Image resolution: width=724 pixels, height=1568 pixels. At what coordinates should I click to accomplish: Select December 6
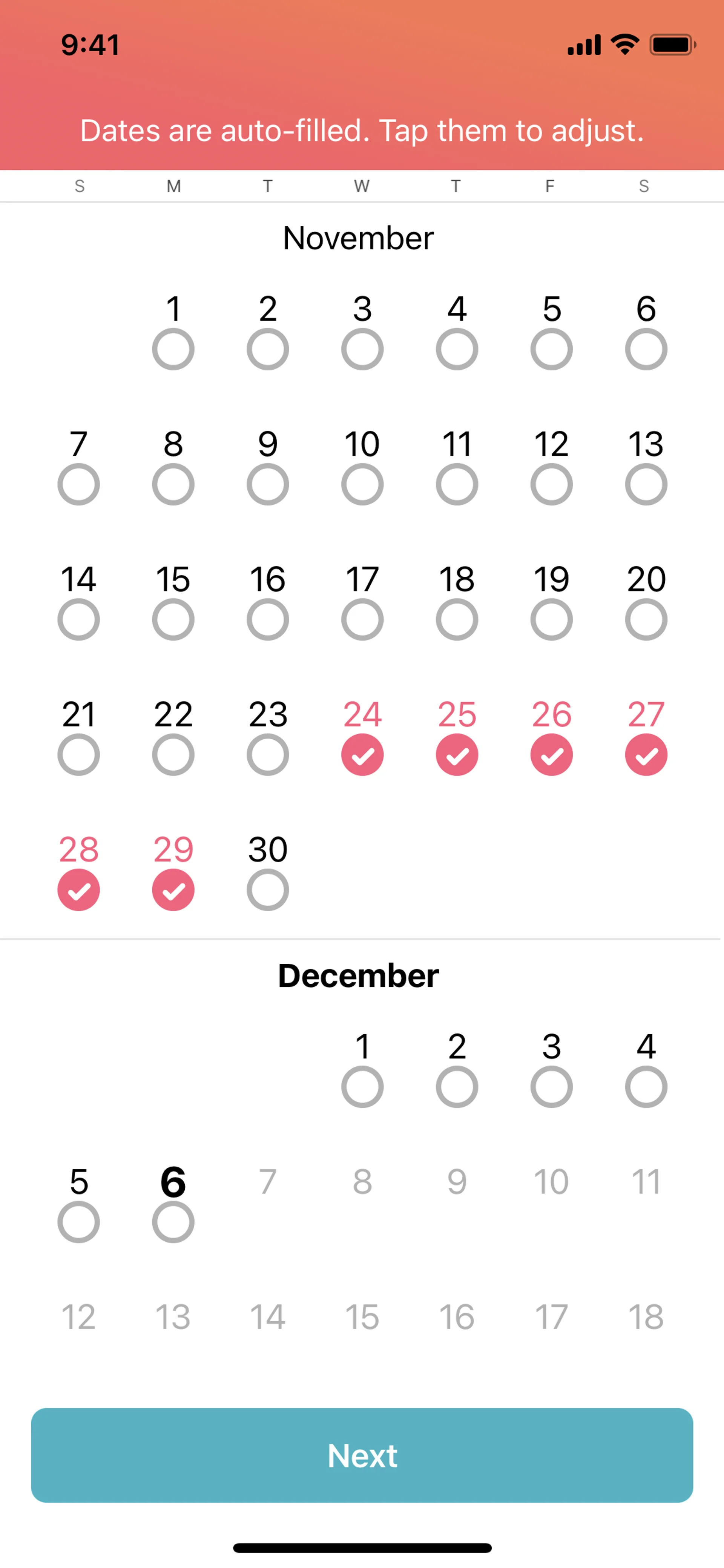pos(173,1222)
